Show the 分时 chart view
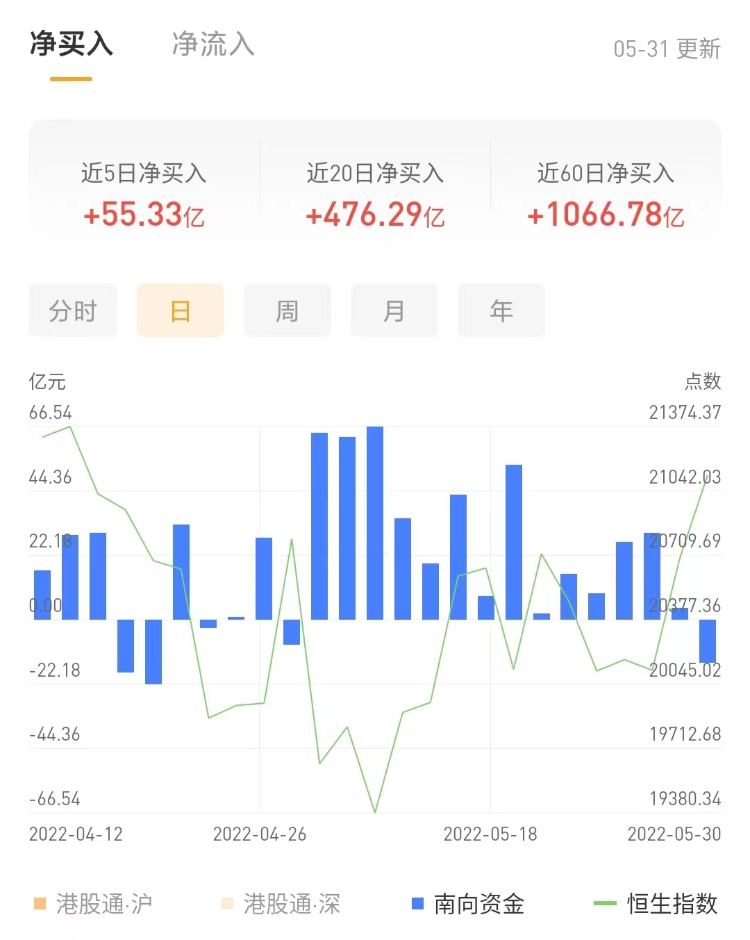Image resolution: width=750 pixels, height=940 pixels. [73, 311]
